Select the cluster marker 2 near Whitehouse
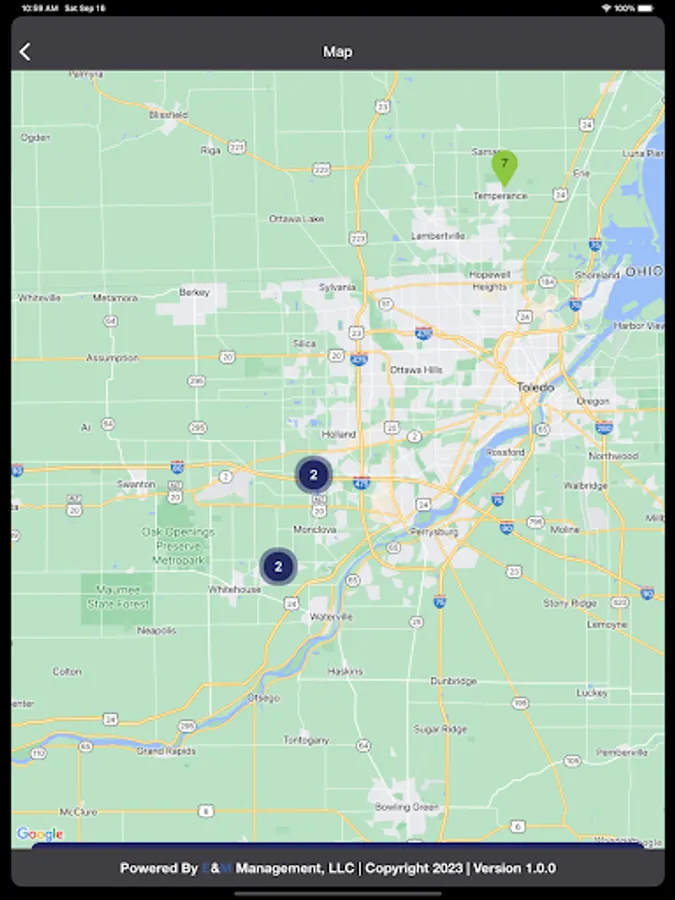This screenshot has width=675, height=900. (279, 567)
